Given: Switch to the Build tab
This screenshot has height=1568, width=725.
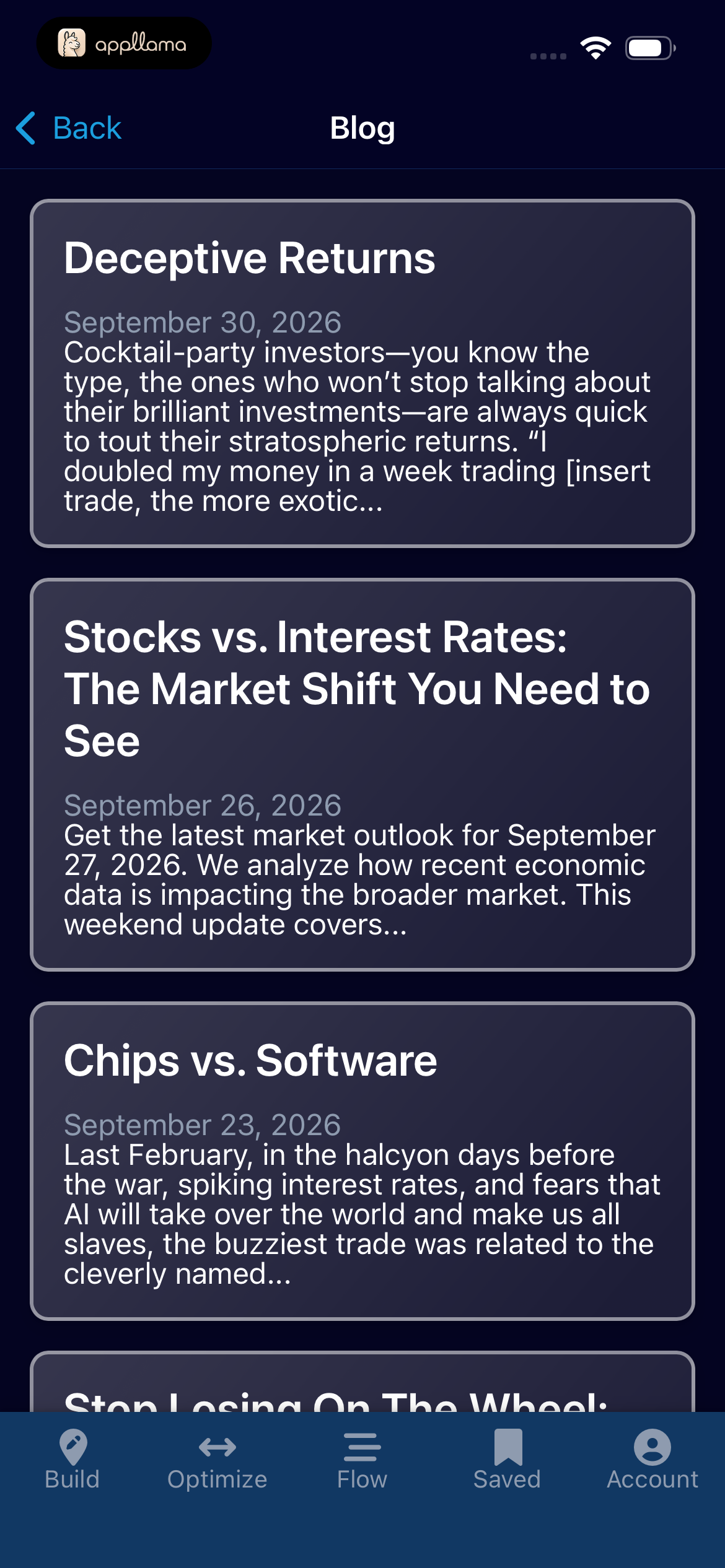Looking at the screenshot, I should 72,1460.
